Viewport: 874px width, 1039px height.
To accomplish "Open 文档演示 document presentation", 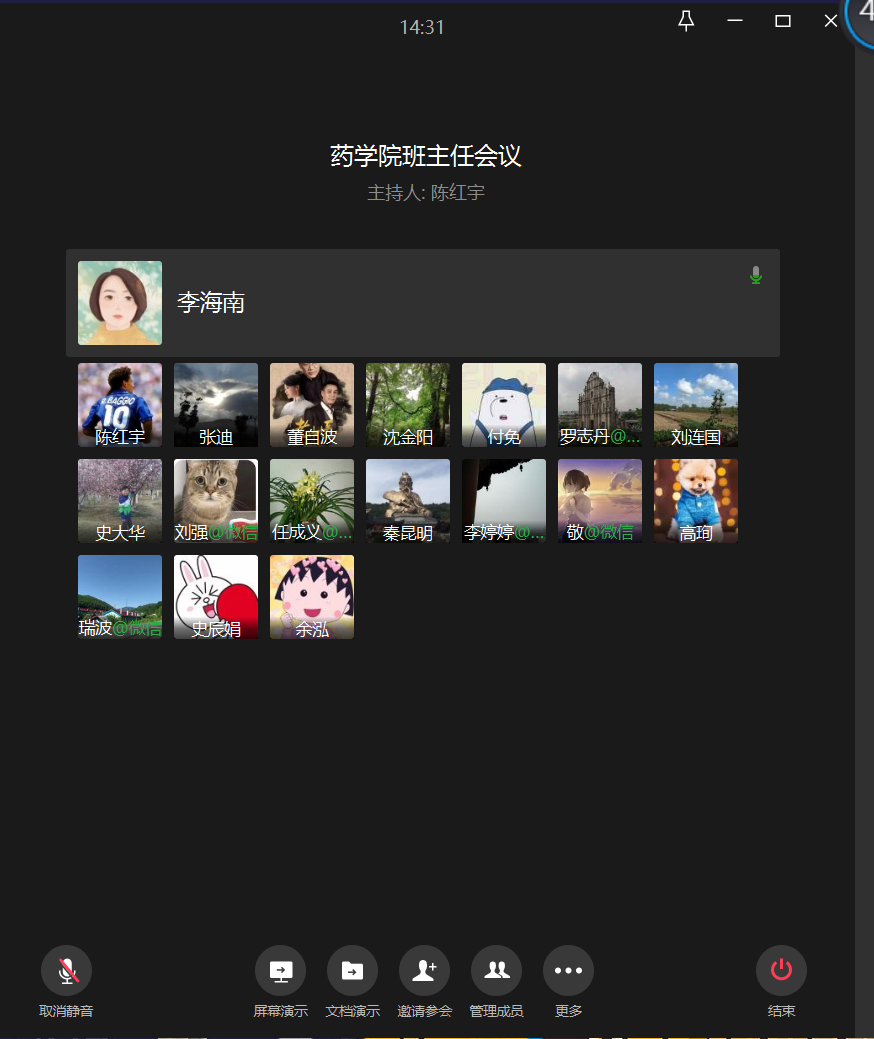I will (x=352, y=970).
